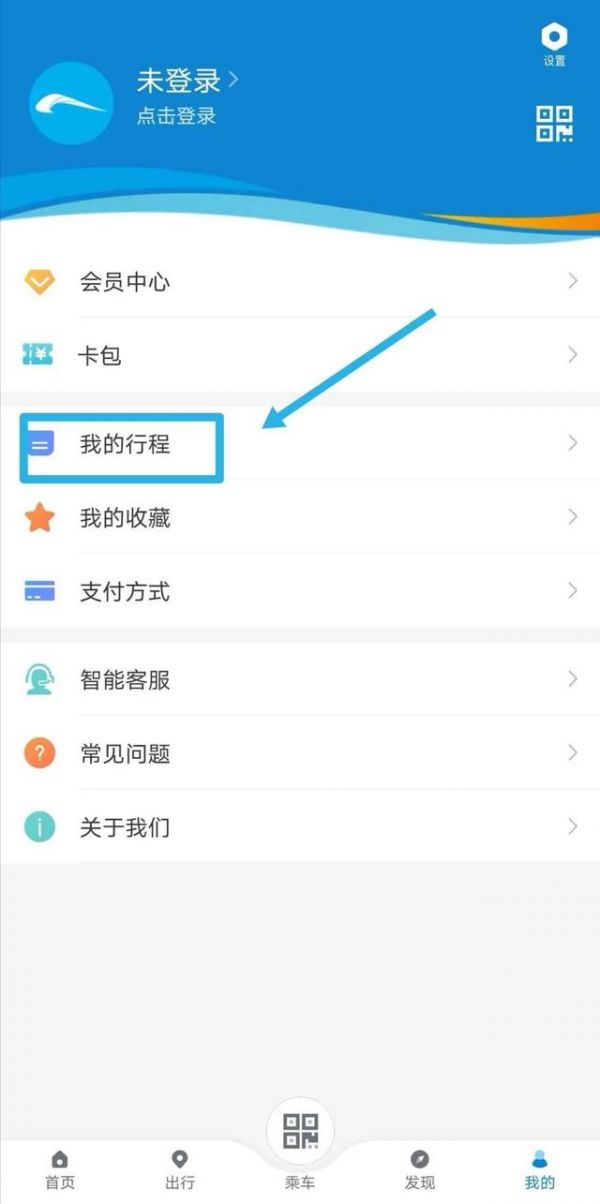Switch to the 出行 travel tab
Image resolution: width=600 pixels, height=1204 pixels.
point(180,1170)
